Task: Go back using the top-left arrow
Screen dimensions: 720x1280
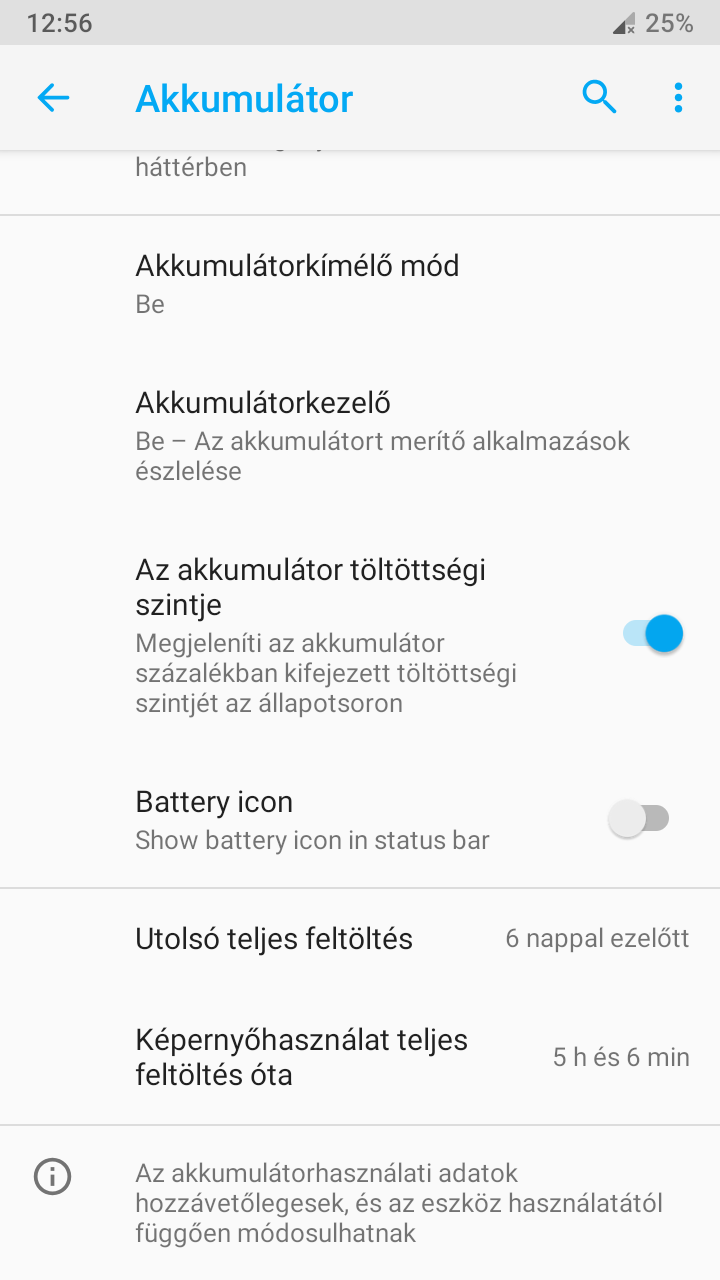Action: pyautogui.click(x=53, y=98)
